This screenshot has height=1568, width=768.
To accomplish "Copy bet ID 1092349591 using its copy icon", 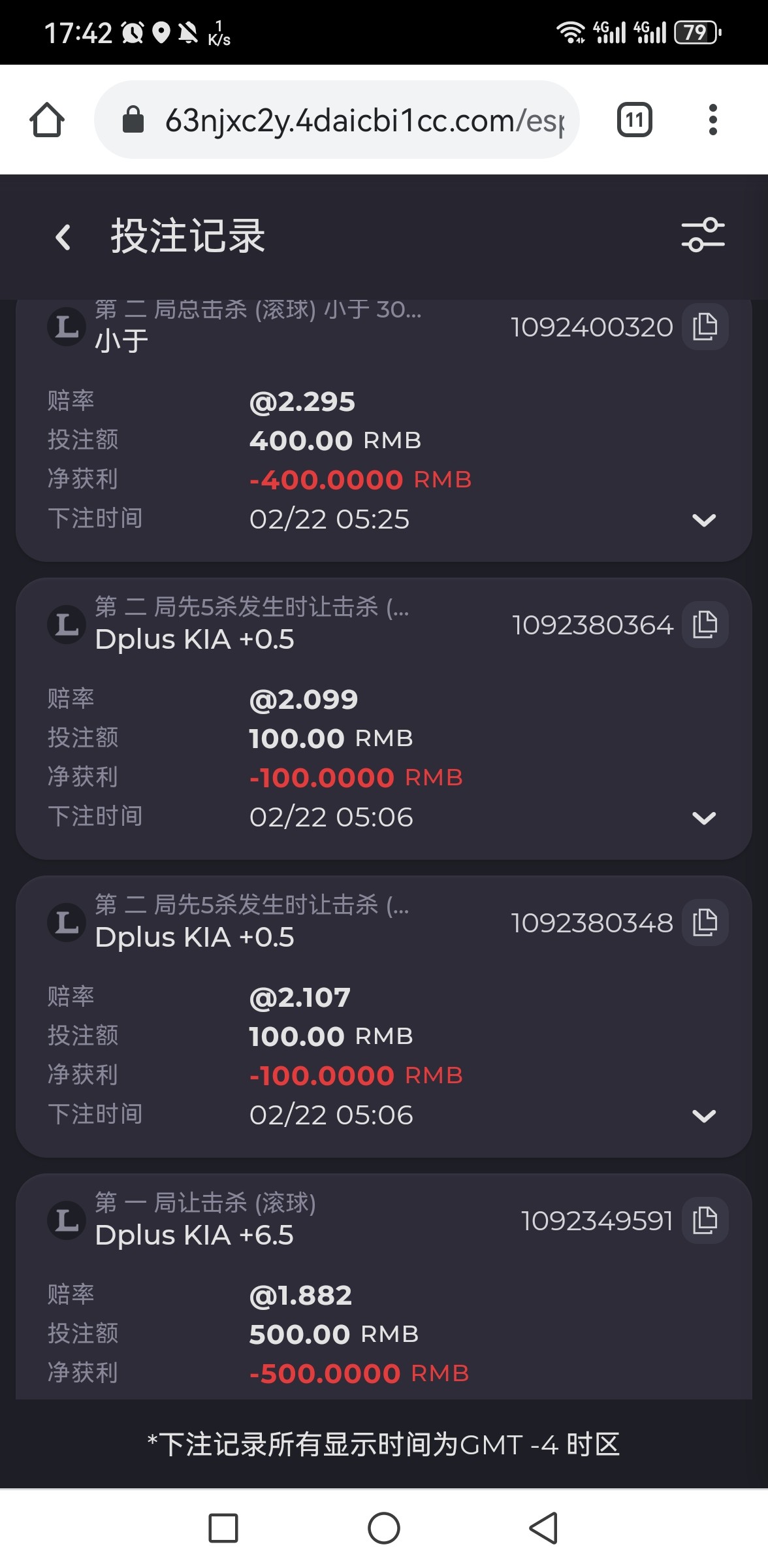I will pos(707,1220).
